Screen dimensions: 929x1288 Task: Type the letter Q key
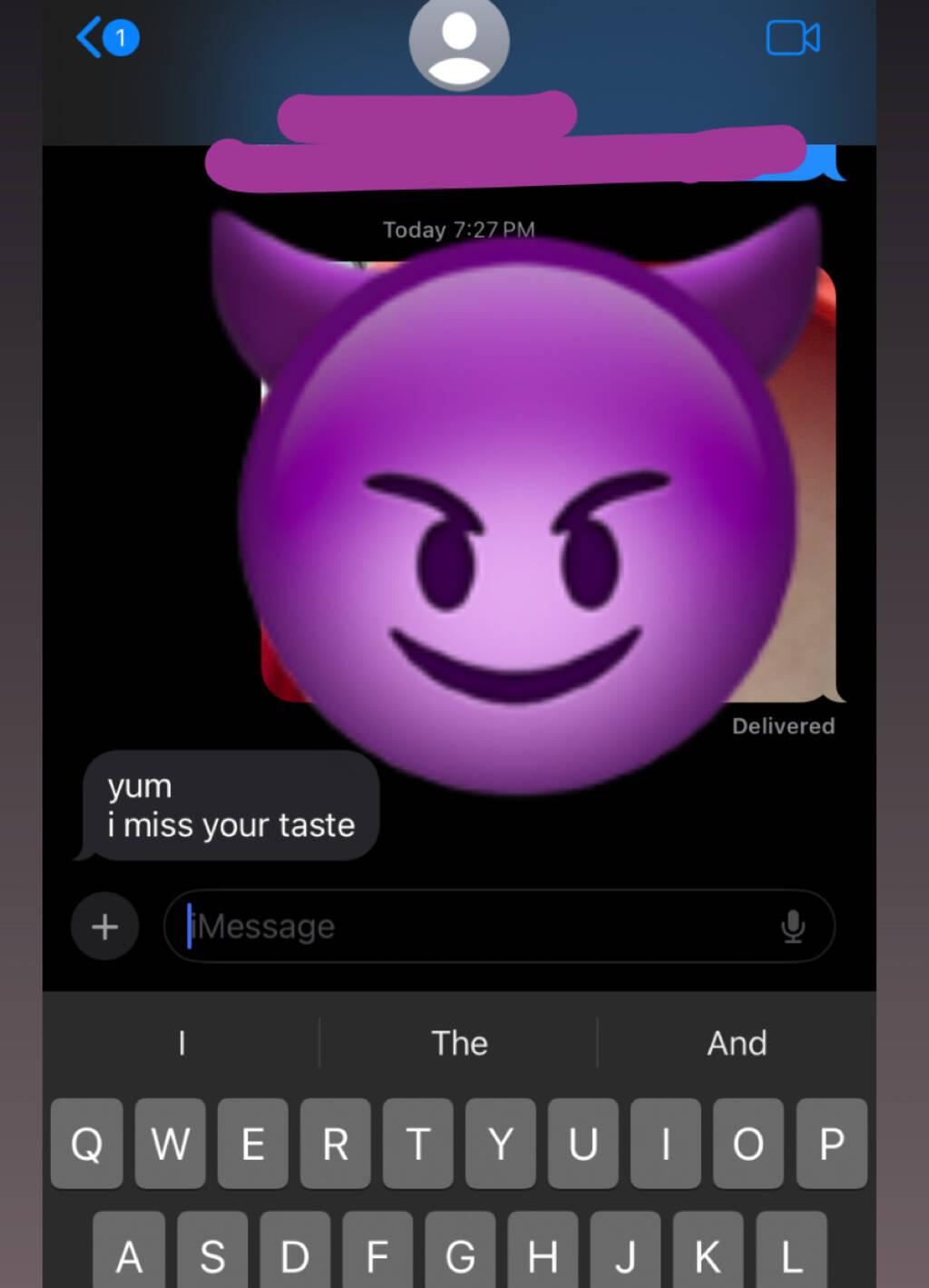click(87, 1143)
